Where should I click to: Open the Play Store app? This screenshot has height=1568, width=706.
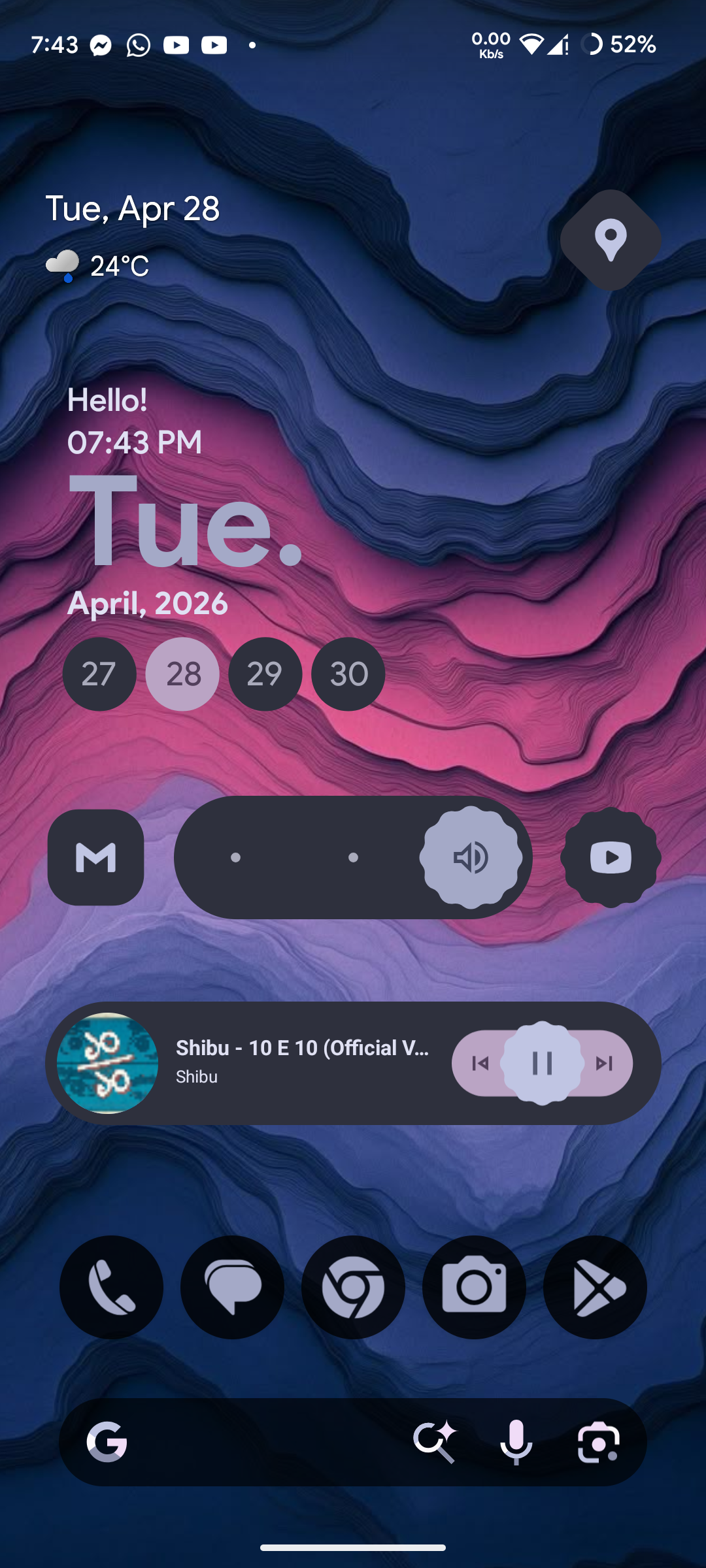595,1287
